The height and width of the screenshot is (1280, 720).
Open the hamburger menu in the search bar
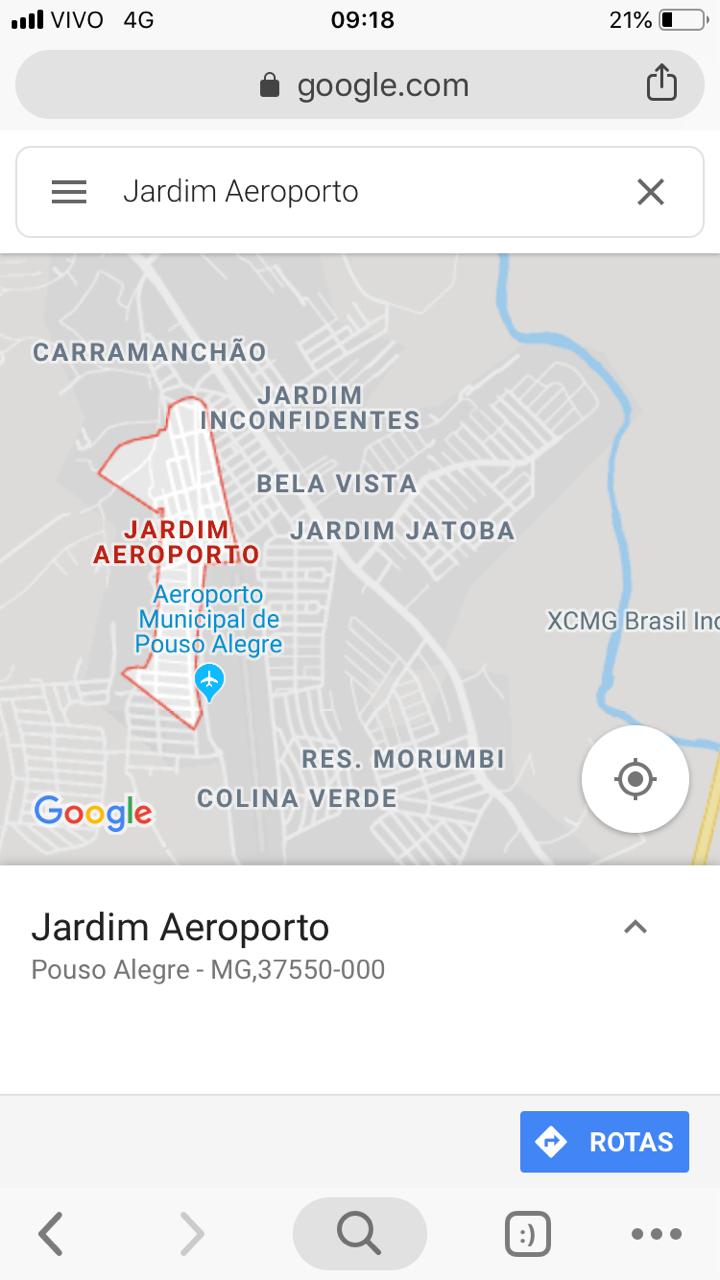pyautogui.click(x=69, y=192)
